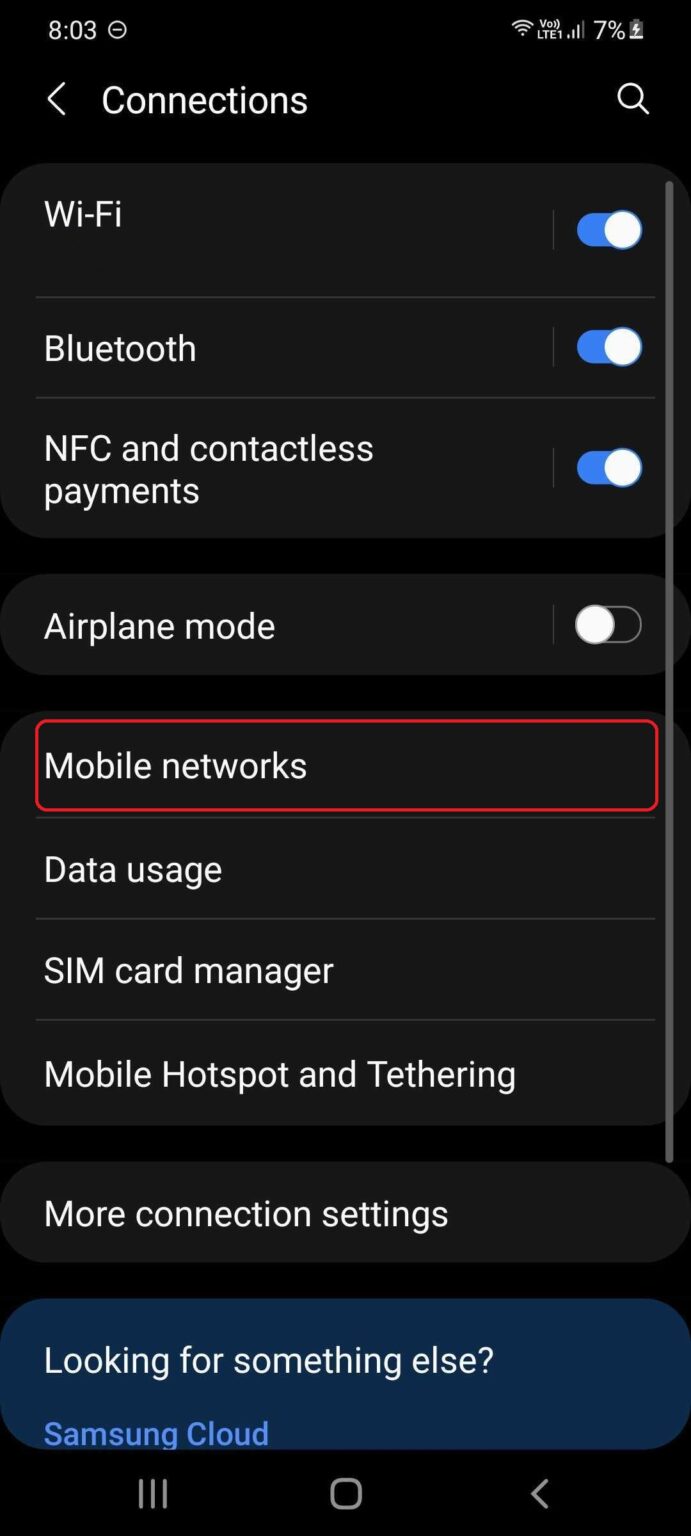Viewport: 691px width, 1536px height.
Task: Enable the Airplane mode switch
Action: (608, 626)
